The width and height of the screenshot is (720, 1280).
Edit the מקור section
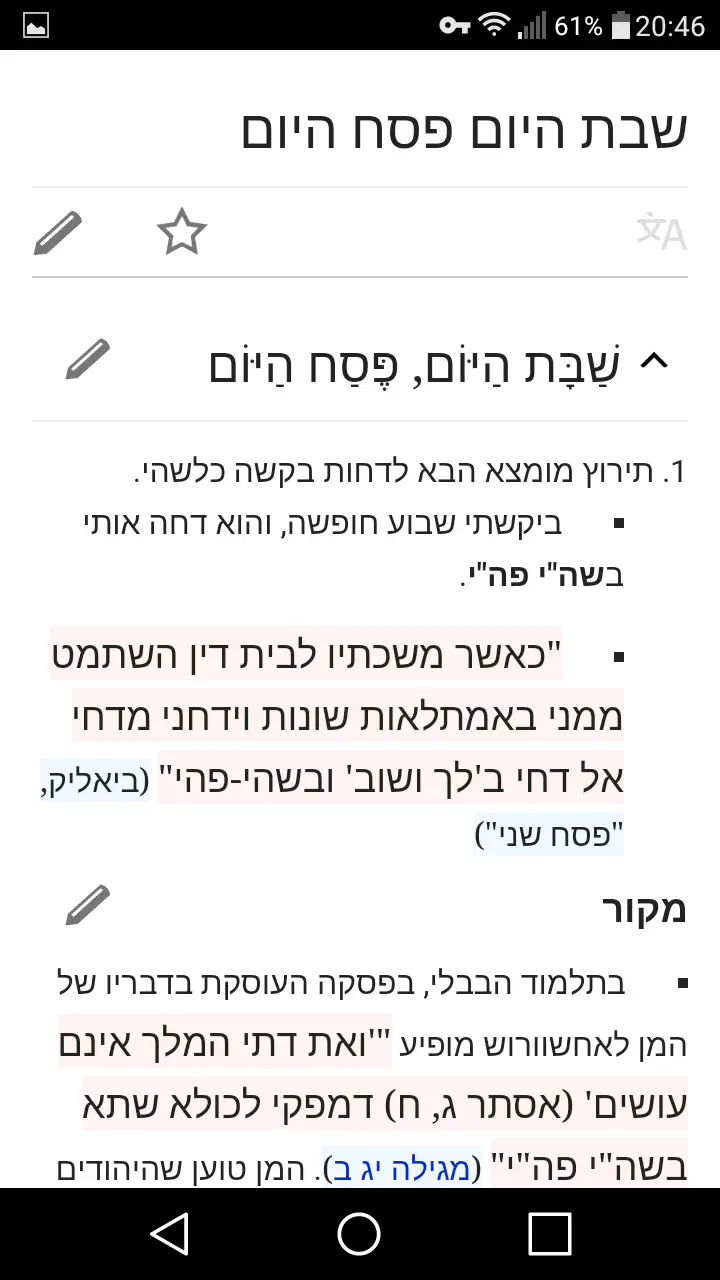(x=87, y=906)
